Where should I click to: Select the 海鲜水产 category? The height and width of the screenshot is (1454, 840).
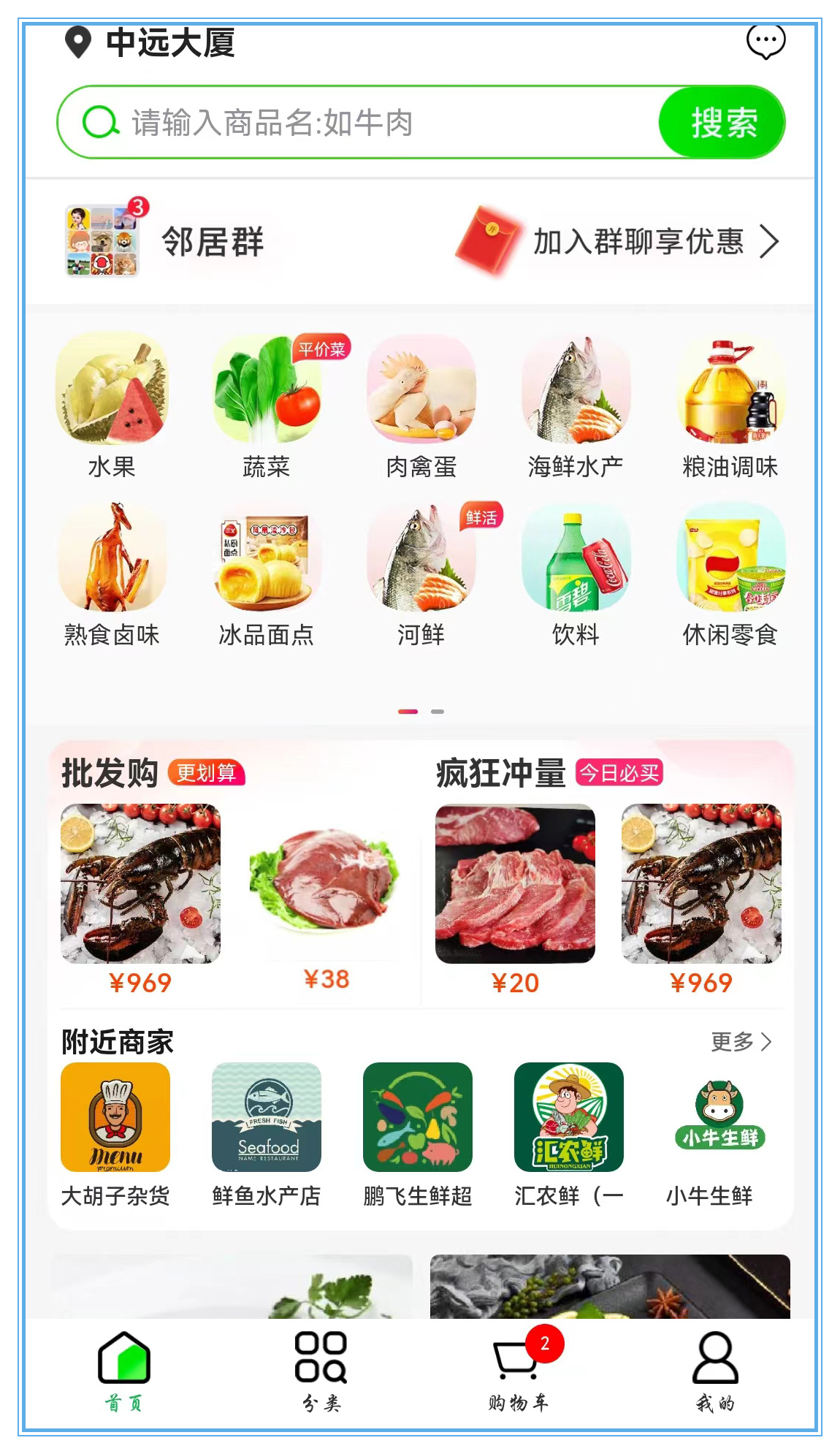[576, 406]
